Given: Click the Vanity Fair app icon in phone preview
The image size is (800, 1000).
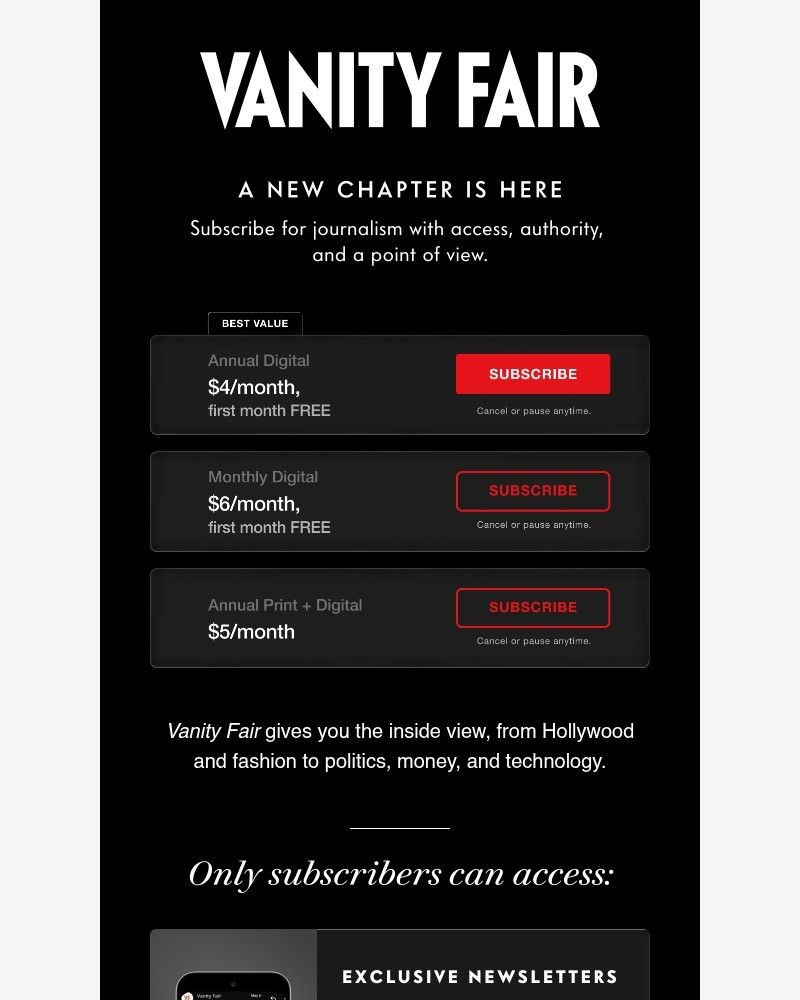Looking at the screenshot, I should [x=188, y=996].
